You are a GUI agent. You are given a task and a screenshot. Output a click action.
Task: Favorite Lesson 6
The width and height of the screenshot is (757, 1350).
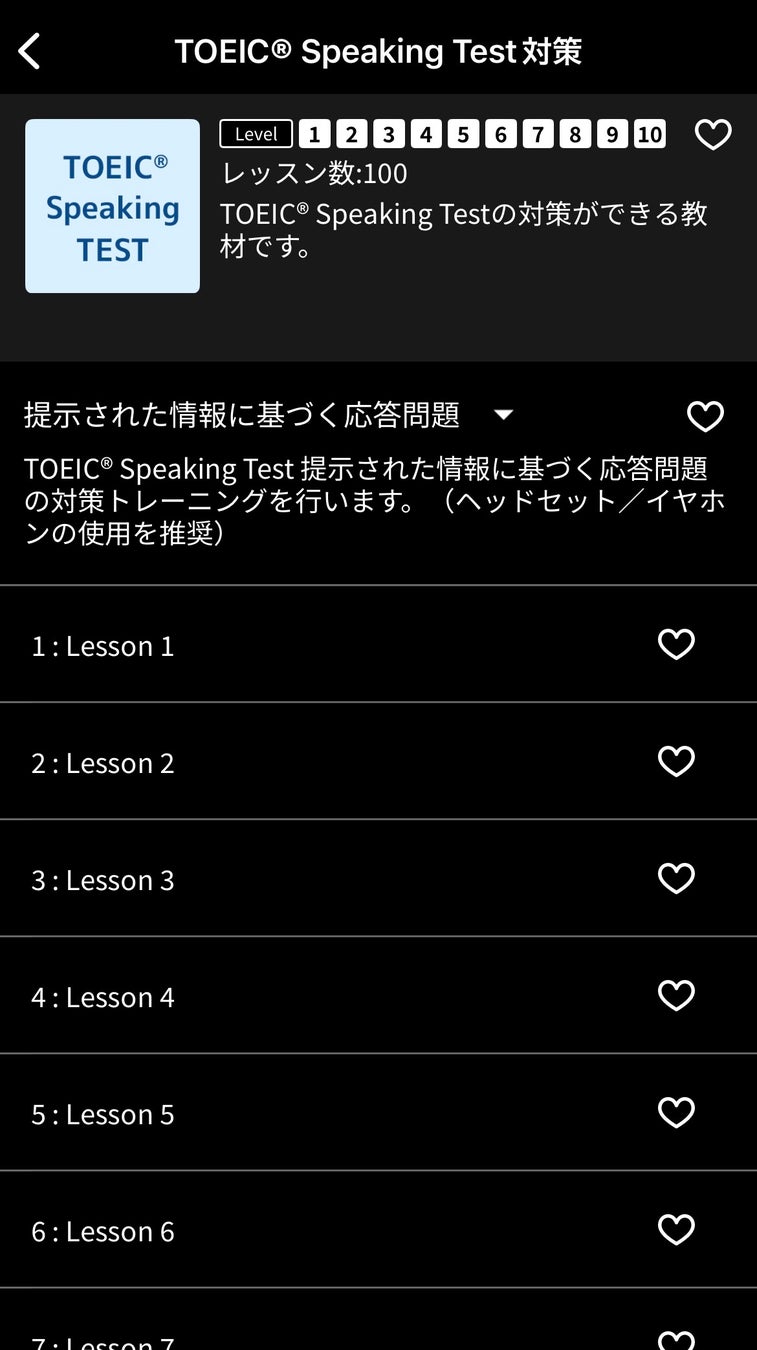click(x=676, y=1230)
